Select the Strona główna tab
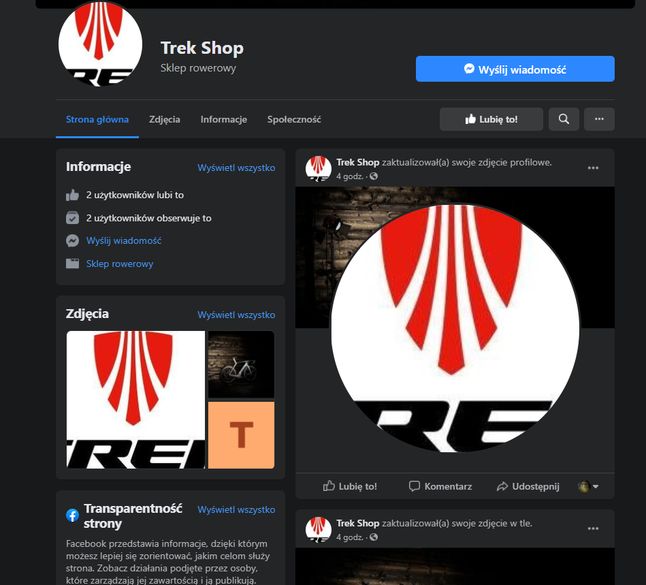The width and height of the screenshot is (646, 585). pos(97,119)
